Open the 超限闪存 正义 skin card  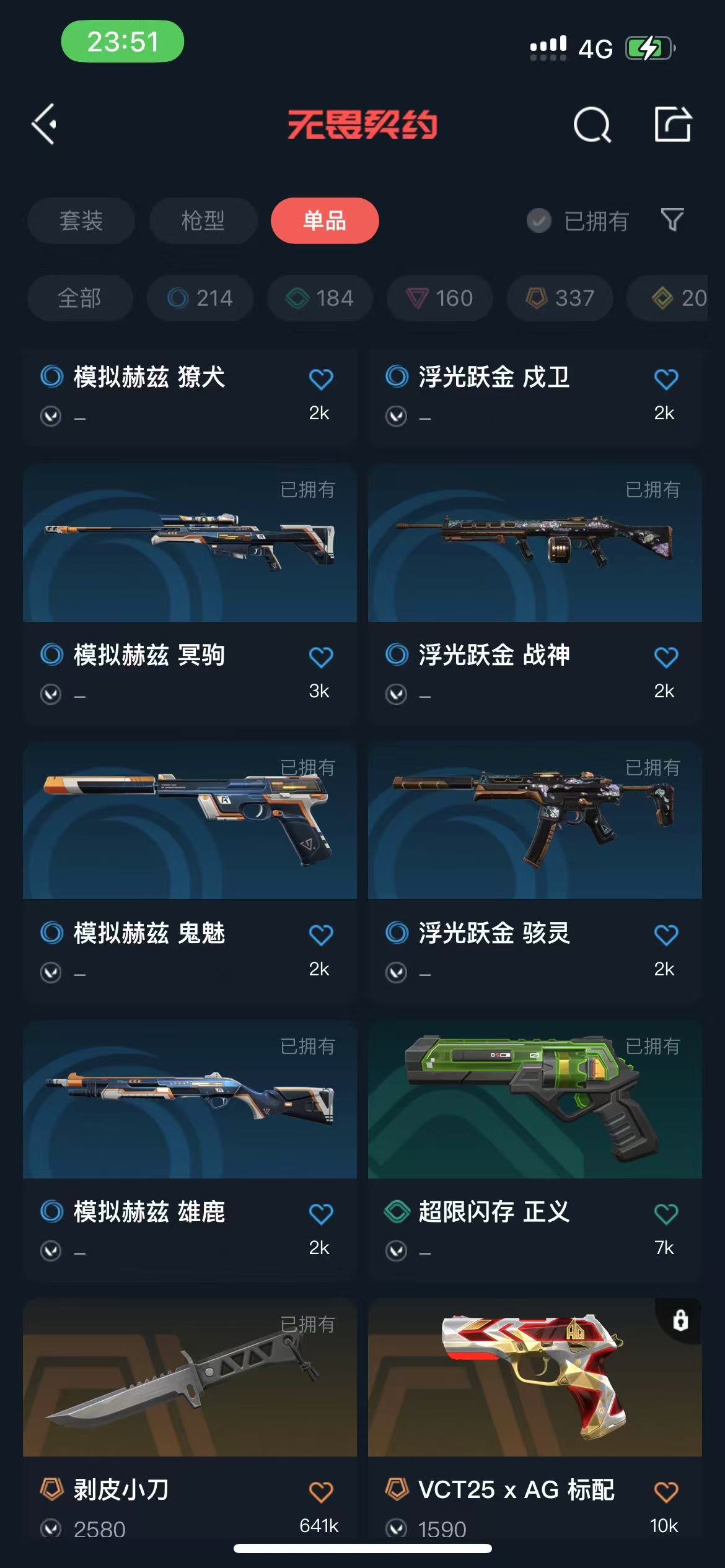point(535,1151)
